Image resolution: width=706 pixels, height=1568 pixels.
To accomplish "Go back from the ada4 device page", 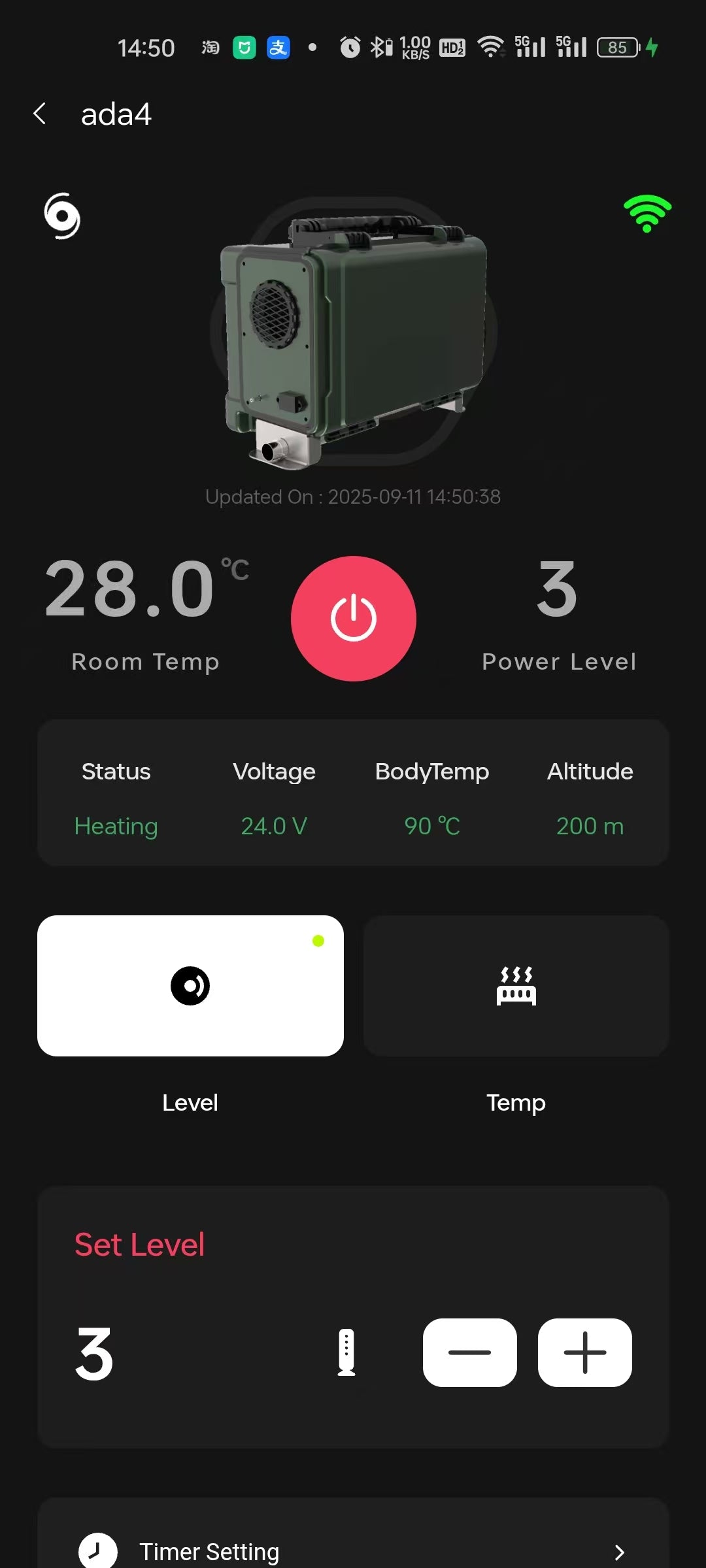I will (x=40, y=114).
